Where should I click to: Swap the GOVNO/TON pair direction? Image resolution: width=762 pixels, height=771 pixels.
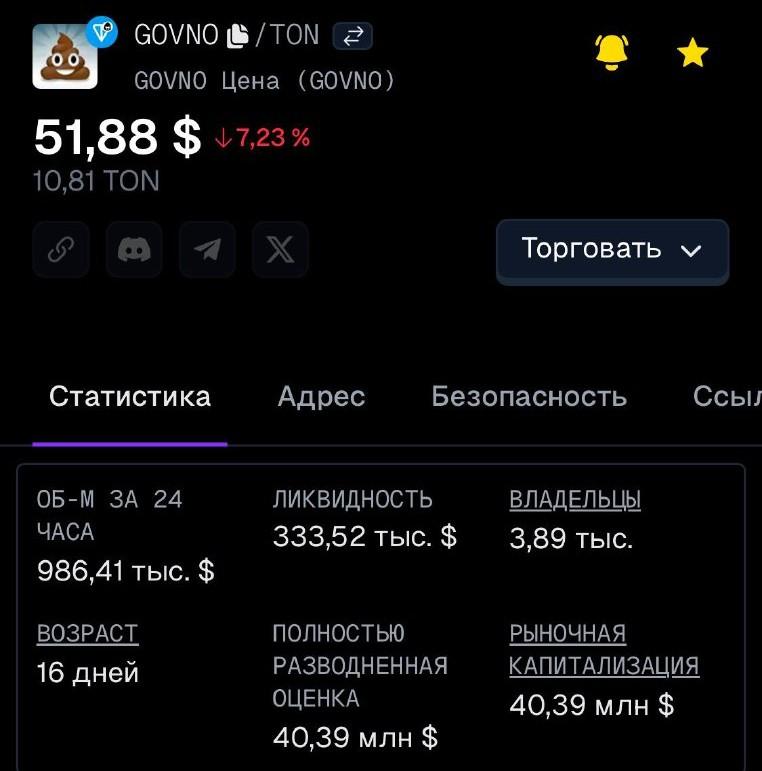pyautogui.click(x=352, y=37)
